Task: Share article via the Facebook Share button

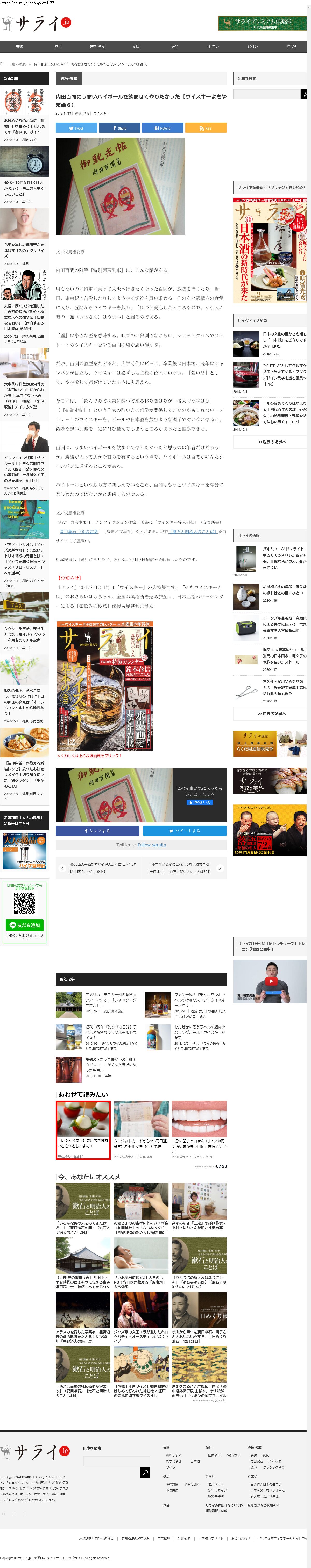Action: tap(119, 128)
